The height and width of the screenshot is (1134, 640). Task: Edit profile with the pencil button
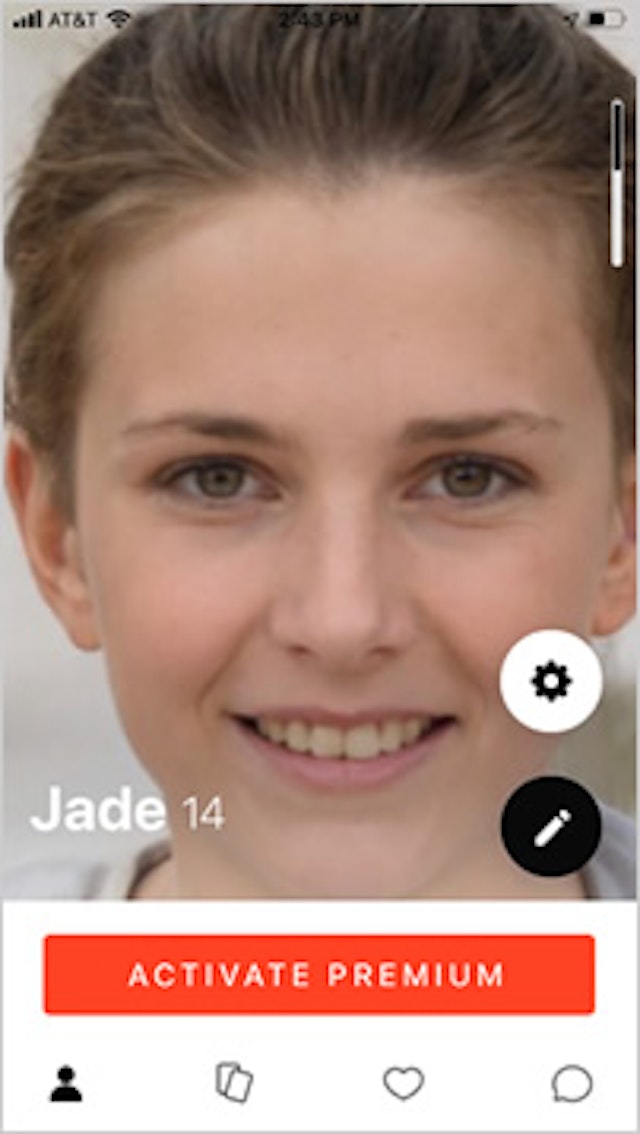tap(551, 827)
